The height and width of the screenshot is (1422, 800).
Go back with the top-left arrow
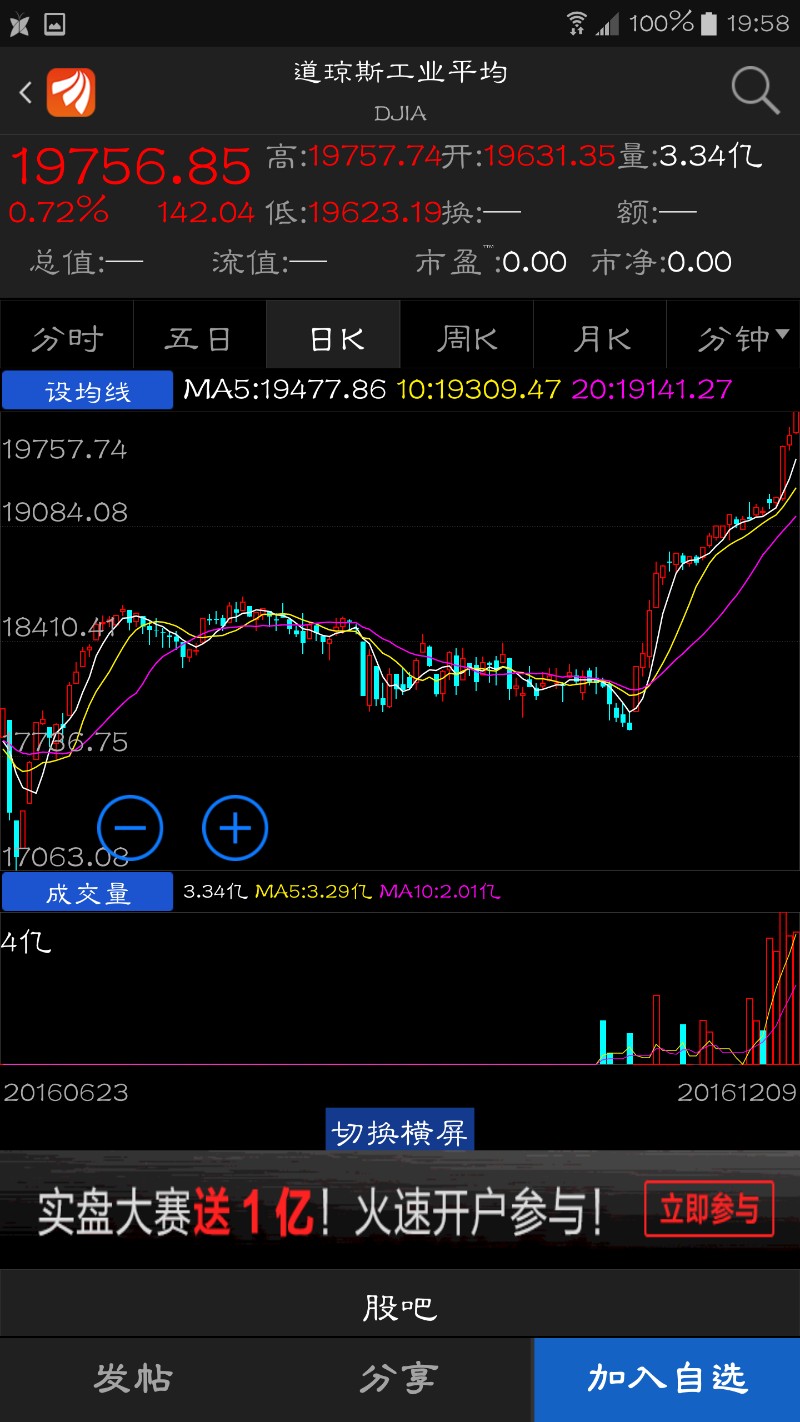pyautogui.click(x=26, y=93)
